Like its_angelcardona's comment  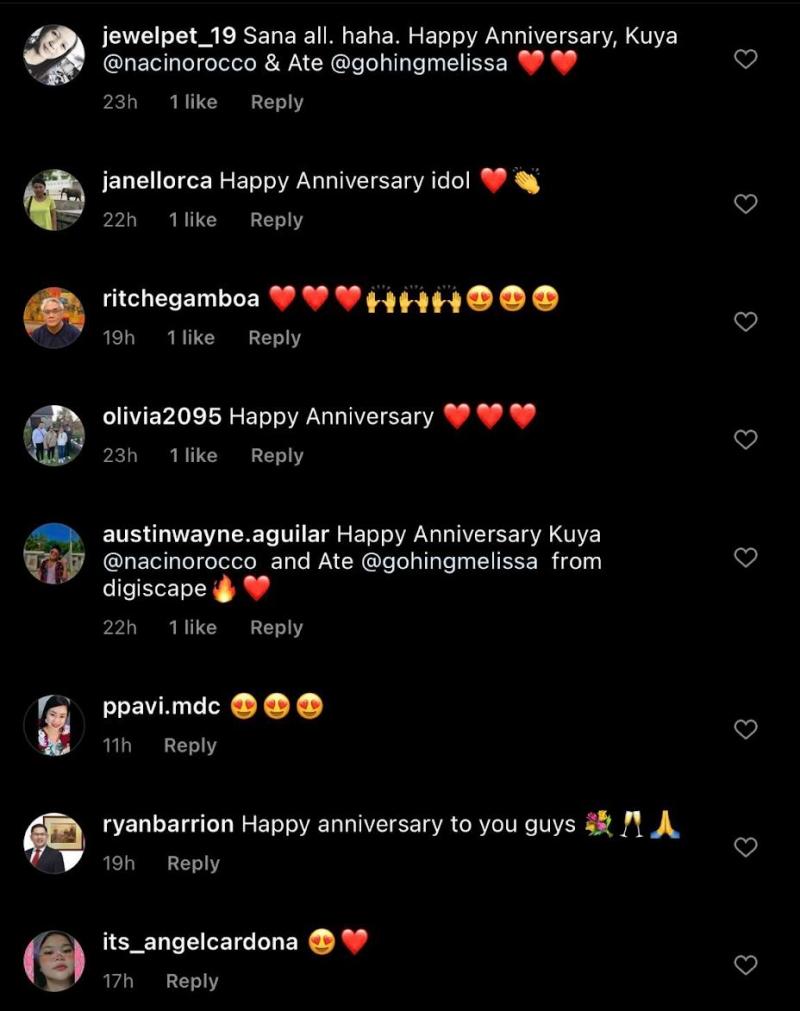746,965
